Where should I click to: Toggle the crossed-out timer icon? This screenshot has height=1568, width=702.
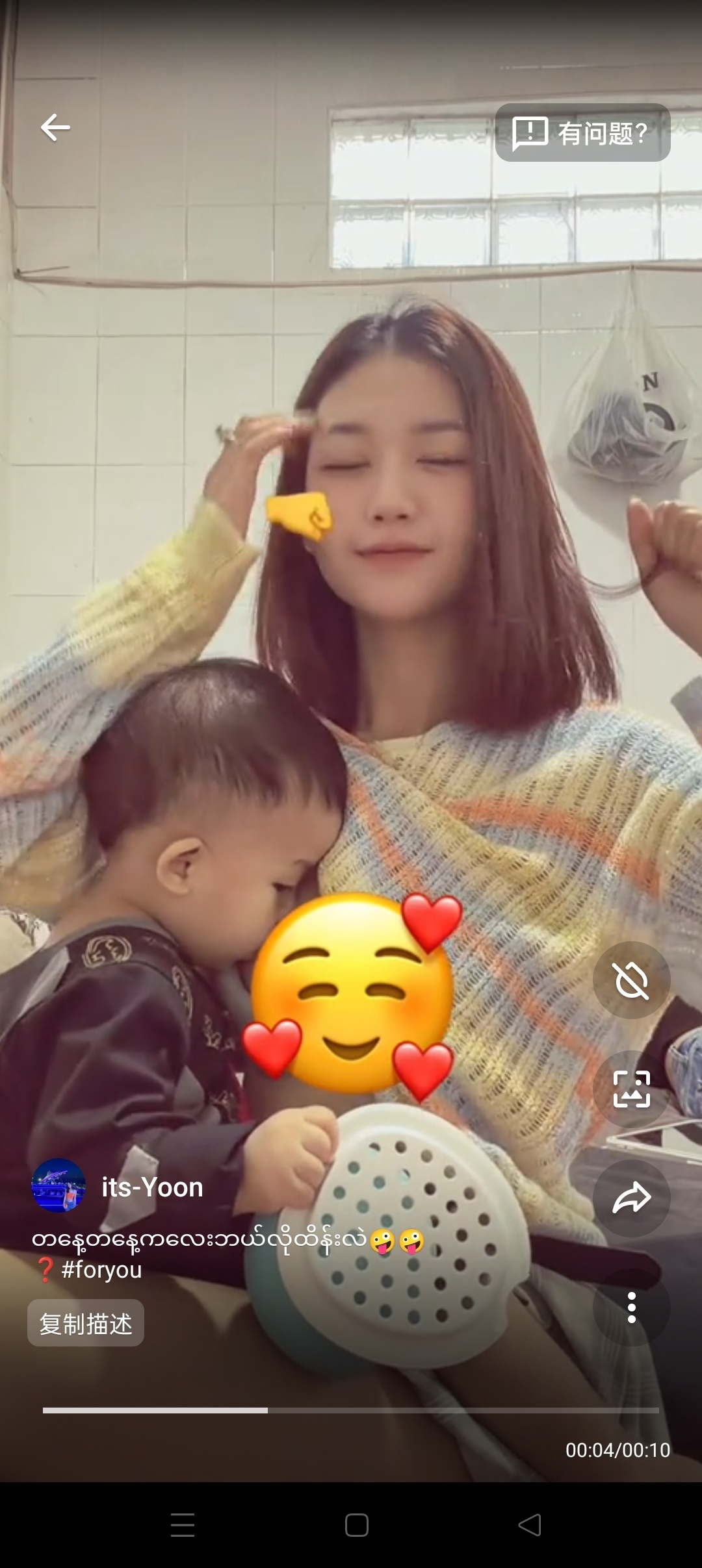click(631, 980)
